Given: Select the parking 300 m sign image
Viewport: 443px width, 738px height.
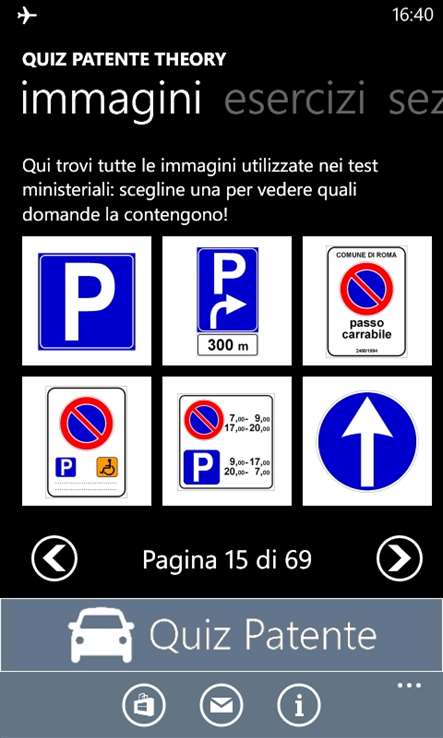Looking at the screenshot, I should (x=227, y=301).
